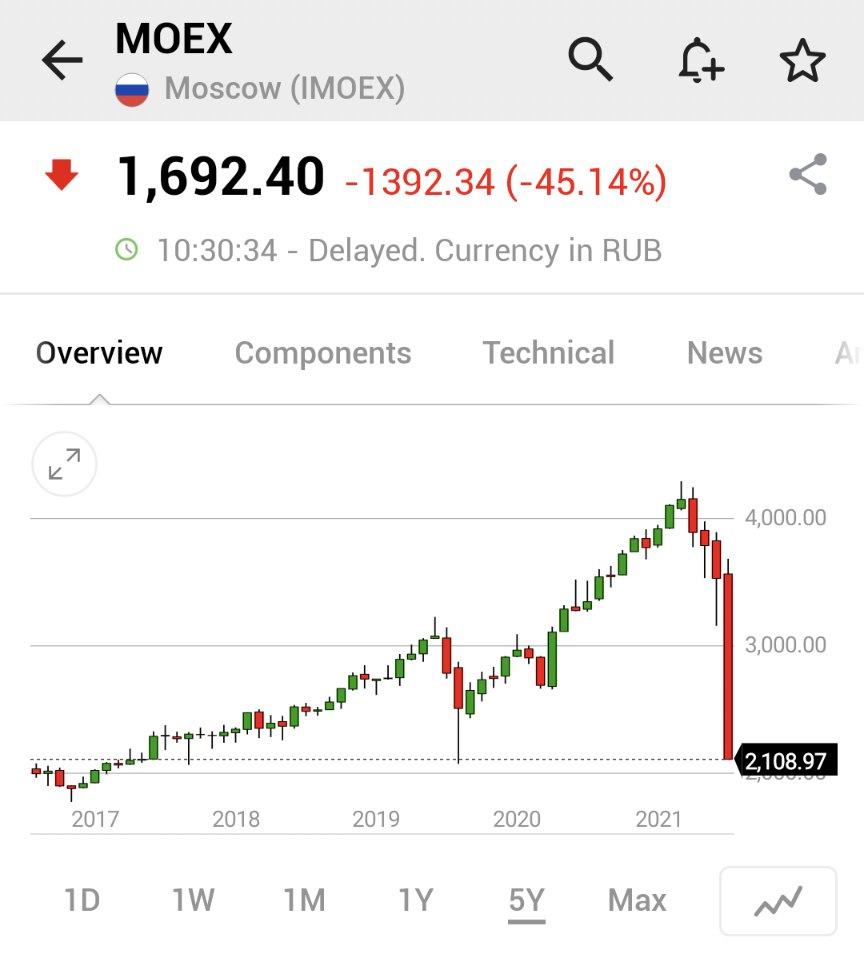Expand the chart to full screen
This screenshot has width=864, height=955.
click(x=65, y=464)
